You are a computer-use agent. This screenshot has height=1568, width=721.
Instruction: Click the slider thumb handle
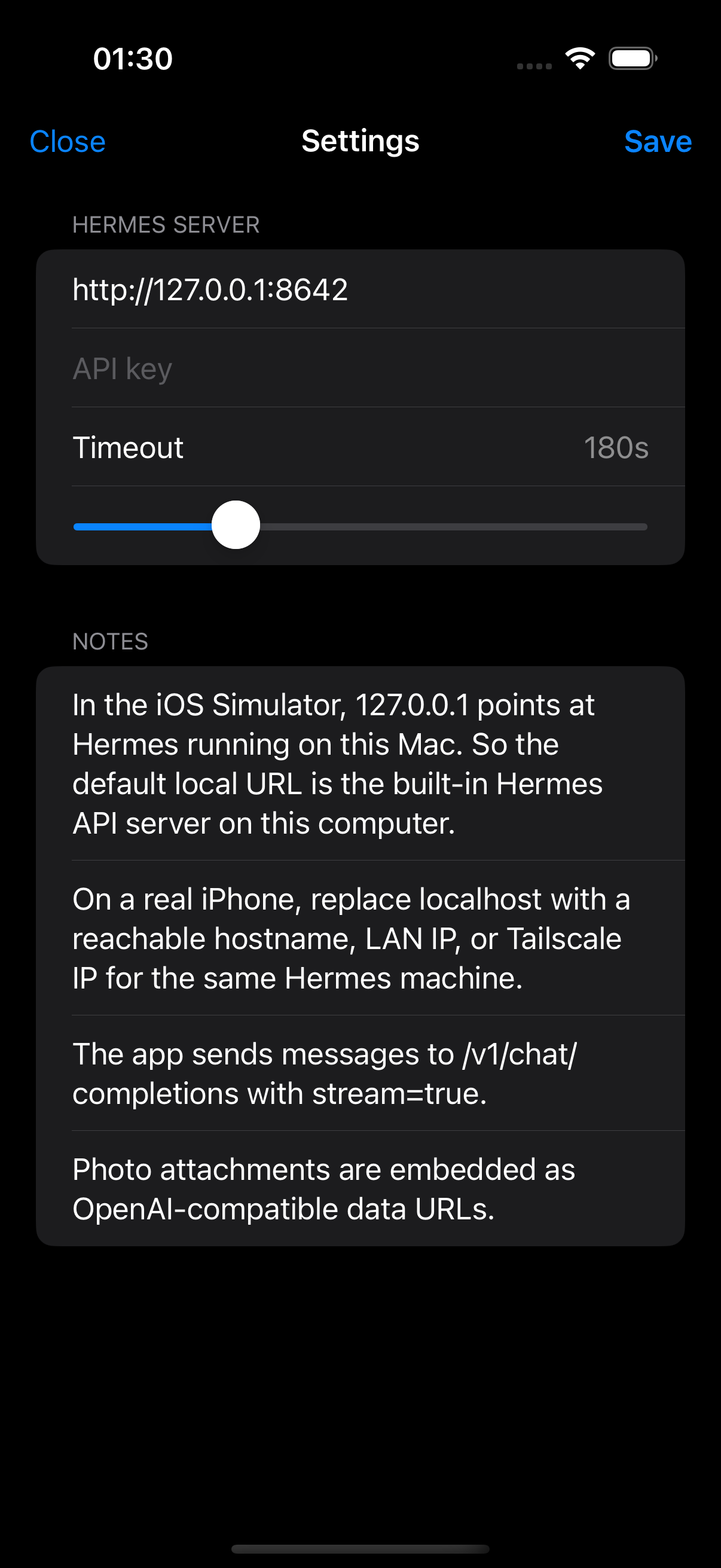[237, 526]
